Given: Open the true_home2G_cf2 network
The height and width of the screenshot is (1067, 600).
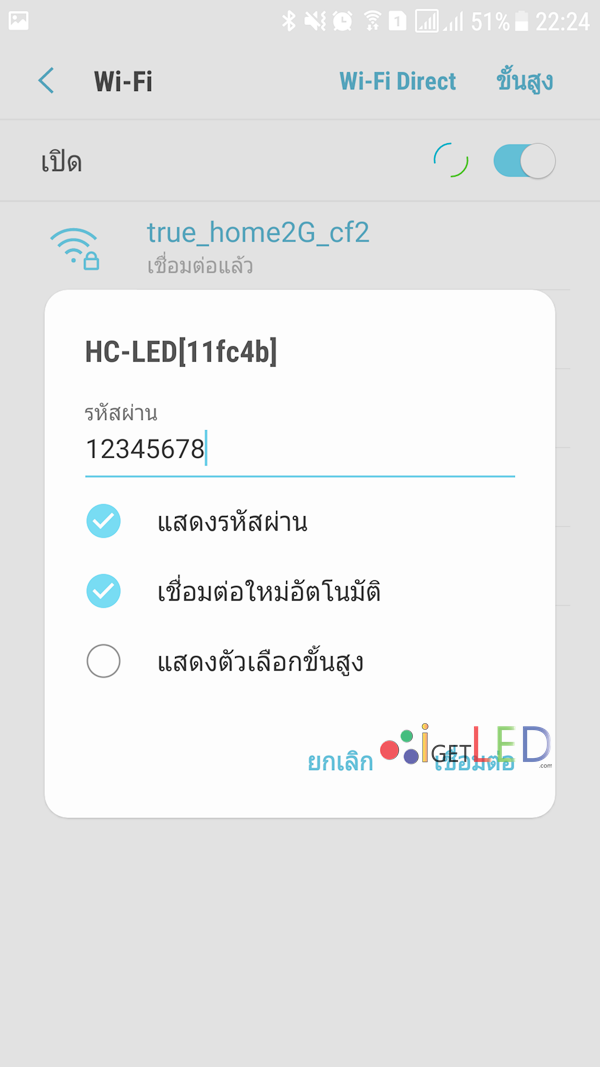Looking at the screenshot, I should pyautogui.click(x=299, y=247).
